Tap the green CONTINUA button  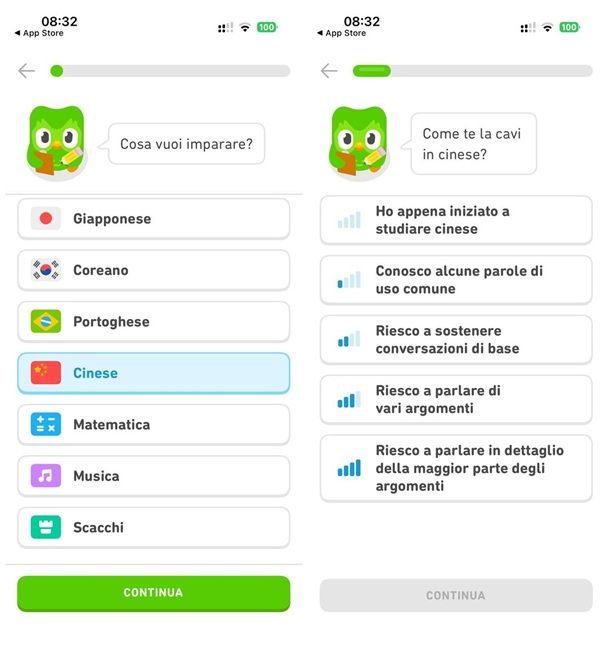pyautogui.click(x=153, y=593)
